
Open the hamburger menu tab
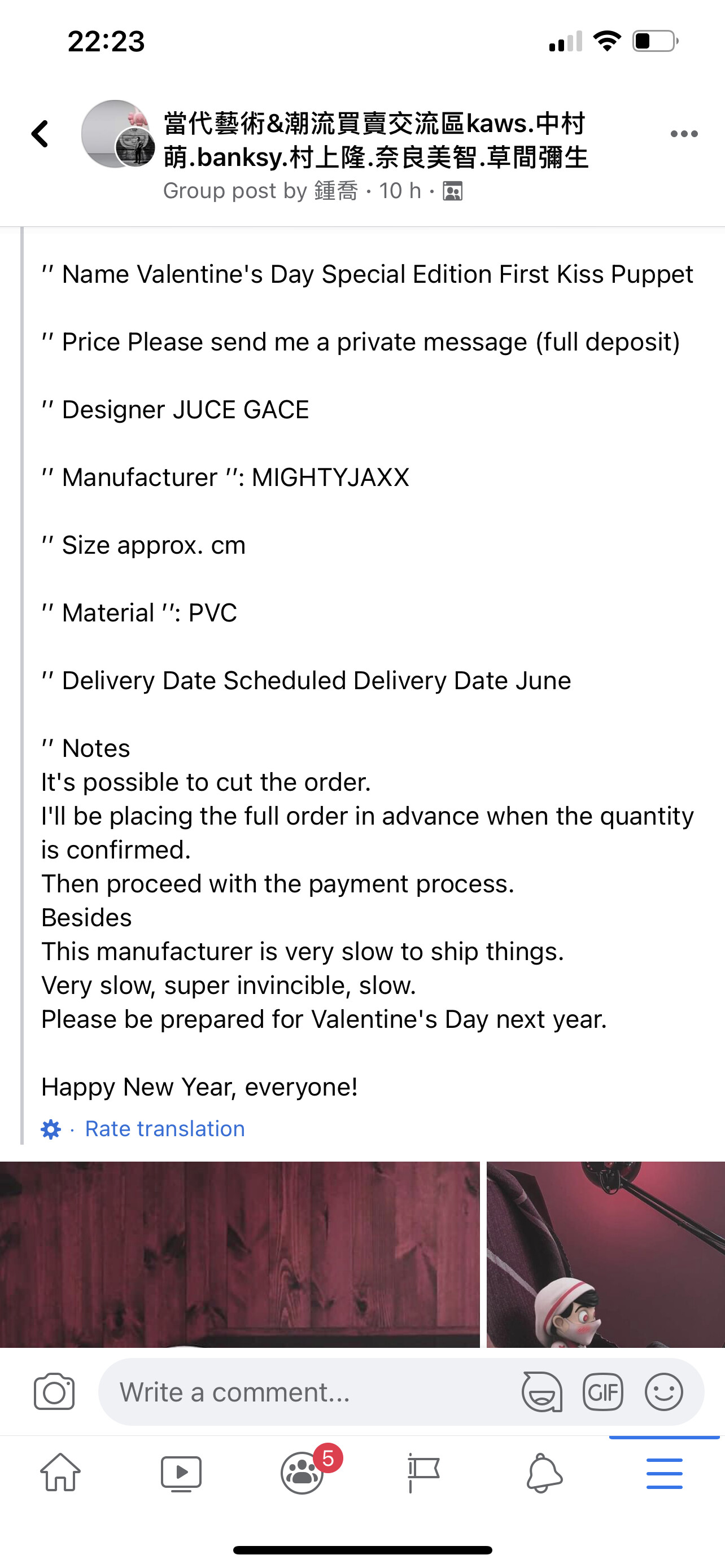point(664,1473)
